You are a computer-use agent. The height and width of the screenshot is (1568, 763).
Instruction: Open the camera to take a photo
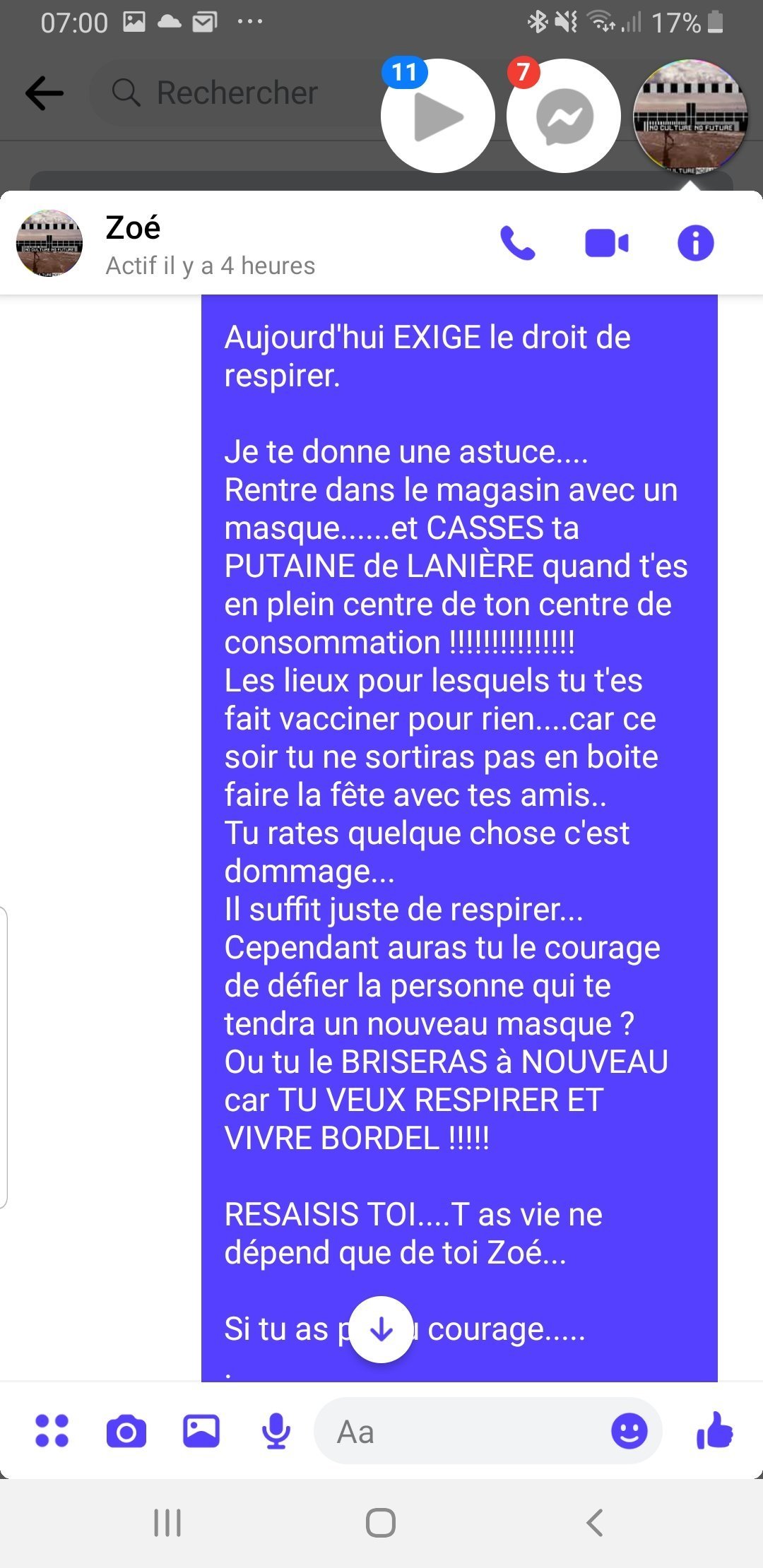(x=126, y=1432)
